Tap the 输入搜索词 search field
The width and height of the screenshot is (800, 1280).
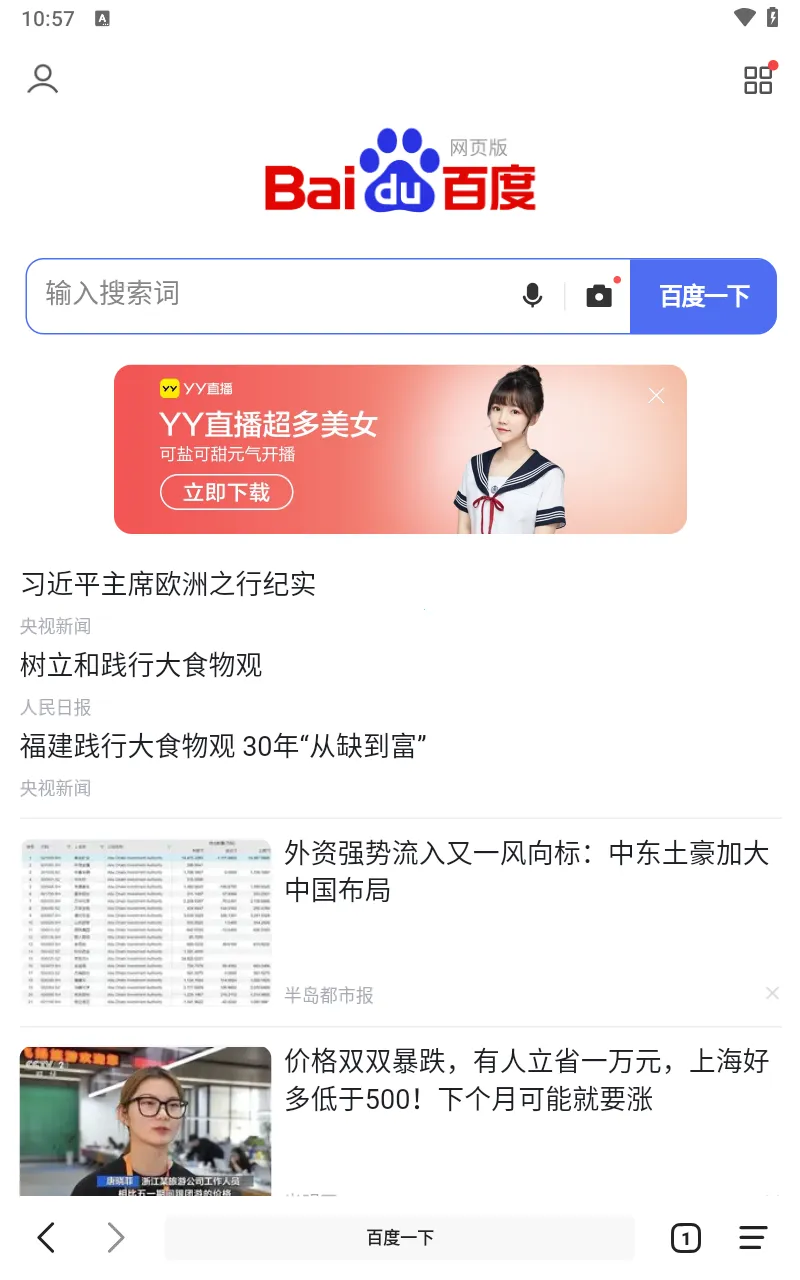(270, 295)
